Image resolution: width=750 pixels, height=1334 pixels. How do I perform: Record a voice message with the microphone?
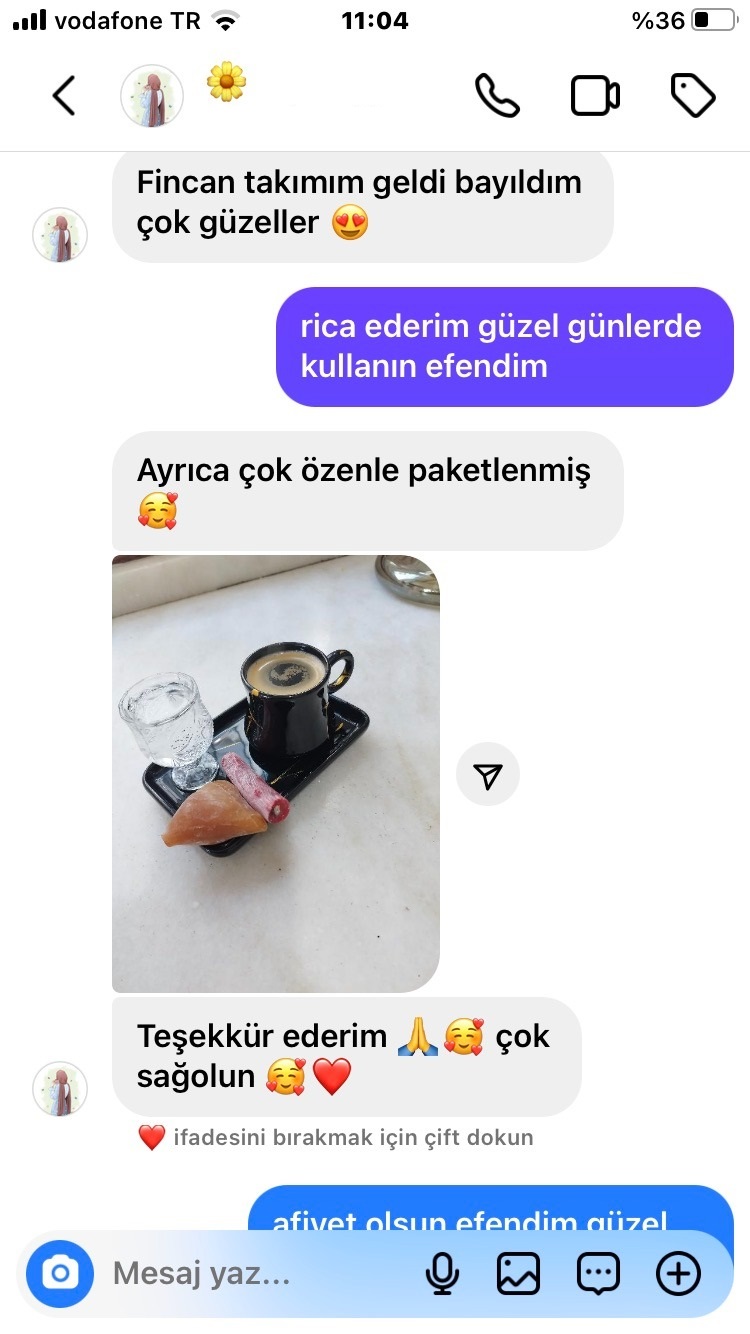click(441, 1274)
